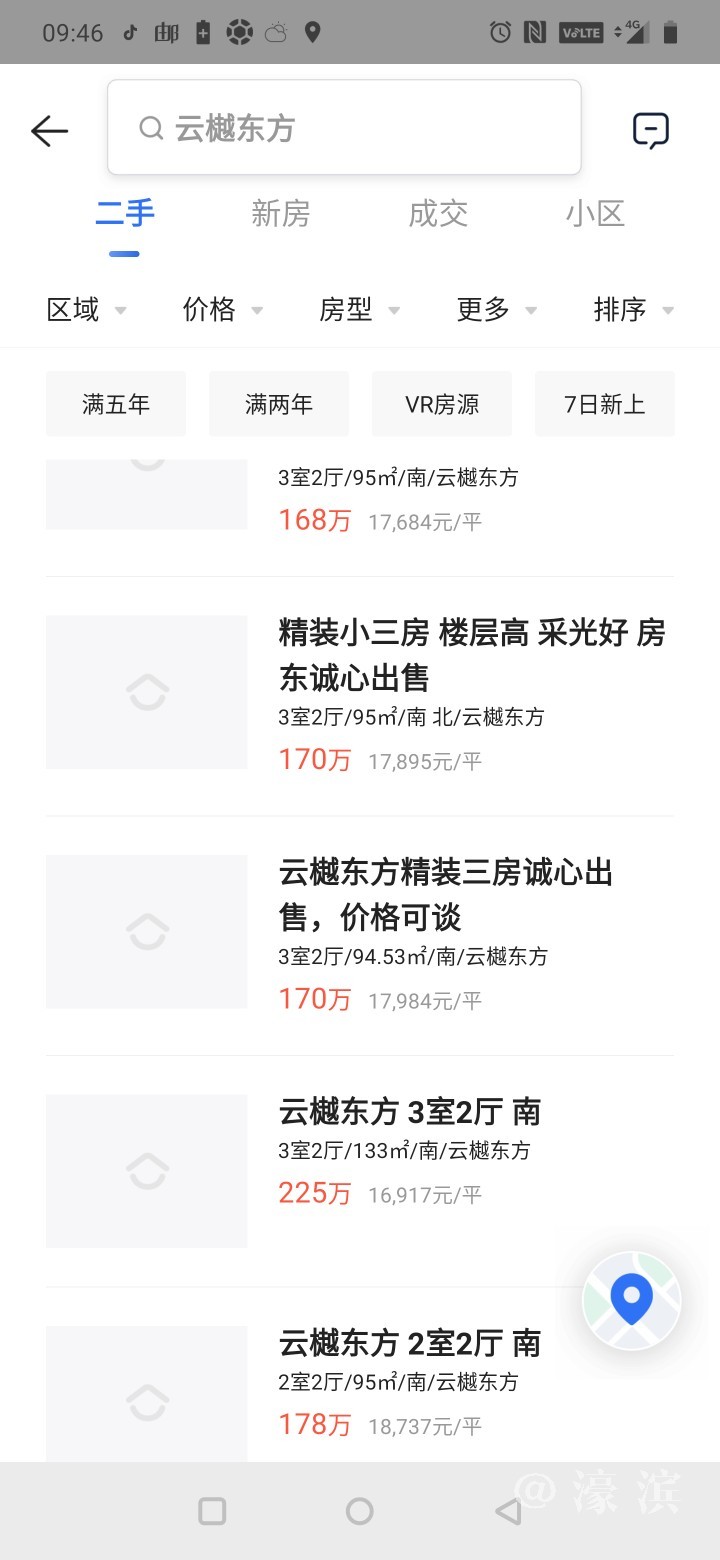Viewport: 720px width, 1560px height.
Task: Apply the 满两年 filter chip
Action: pyautogui.click(x=279, y=404)
